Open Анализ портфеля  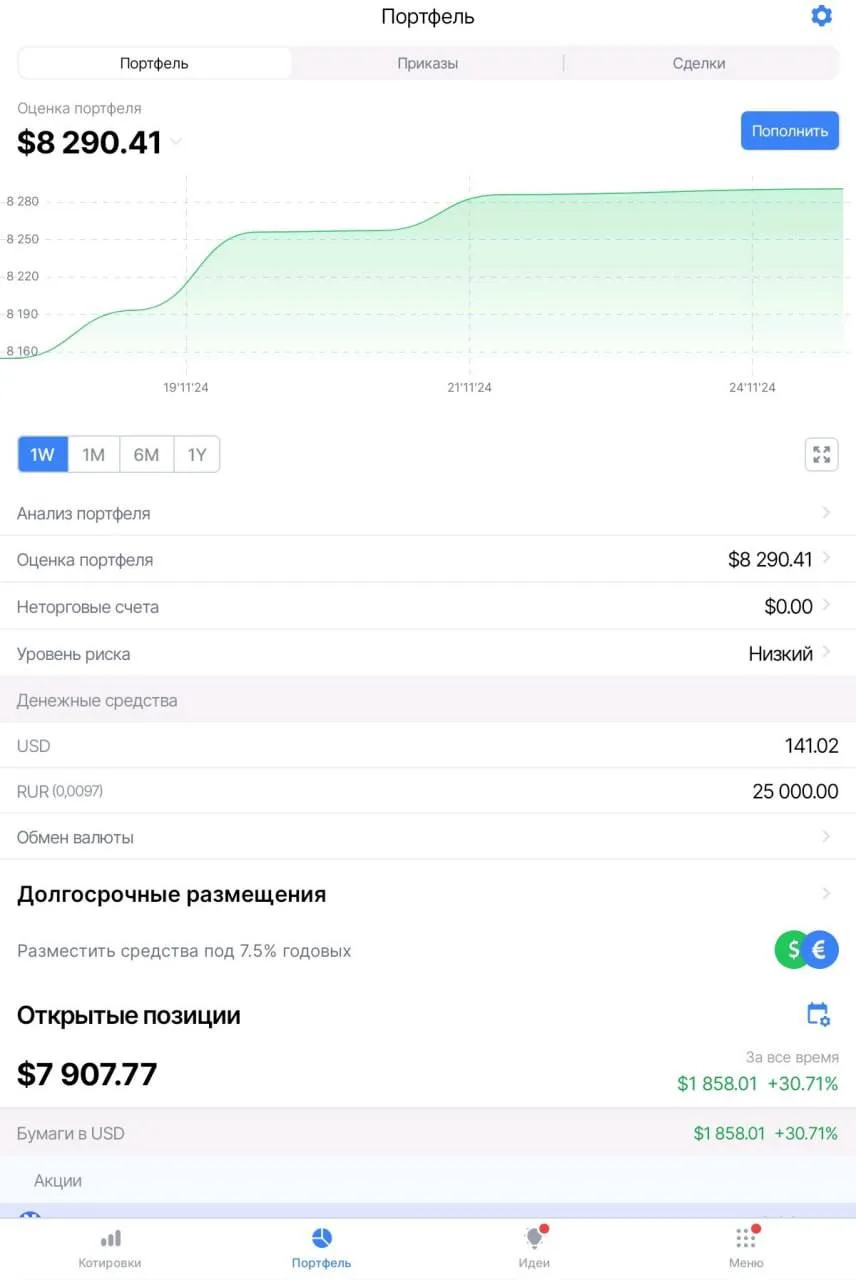coord(428,513)
